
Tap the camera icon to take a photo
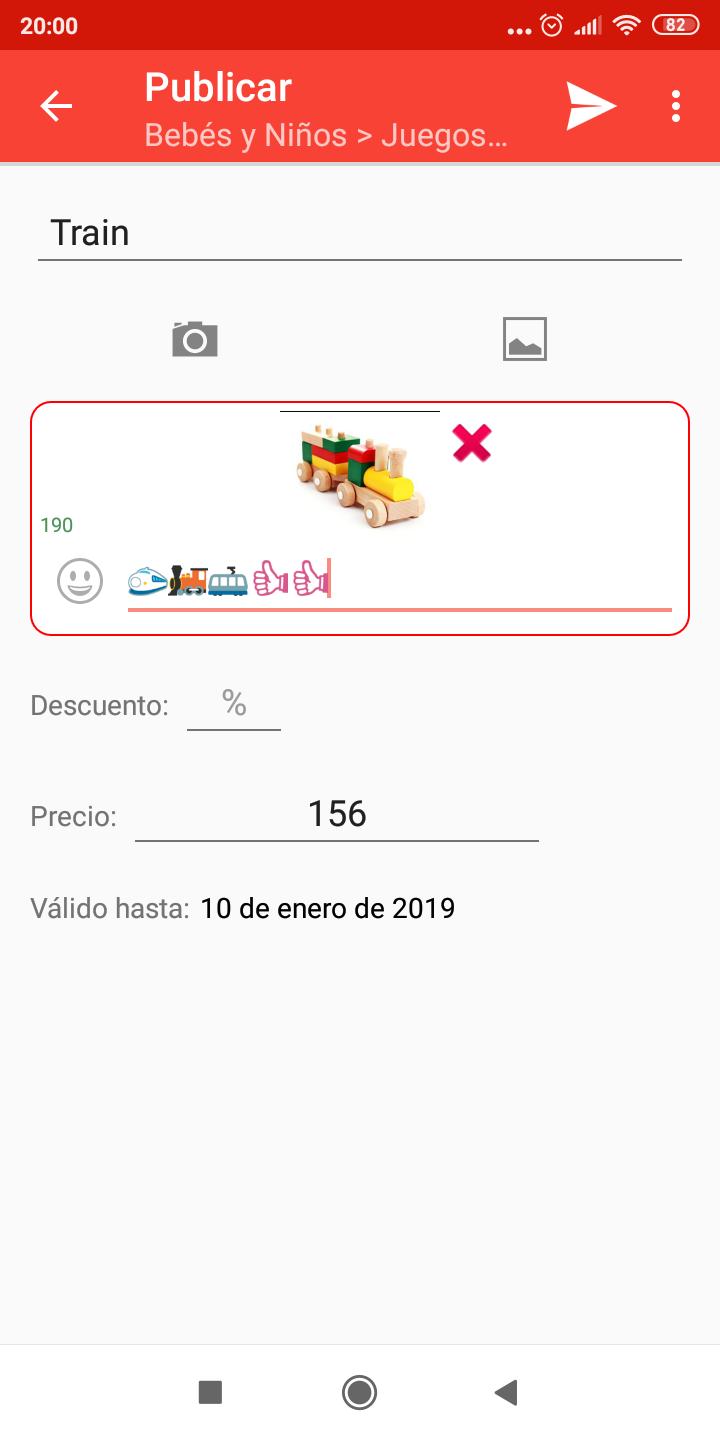point(195,338)
